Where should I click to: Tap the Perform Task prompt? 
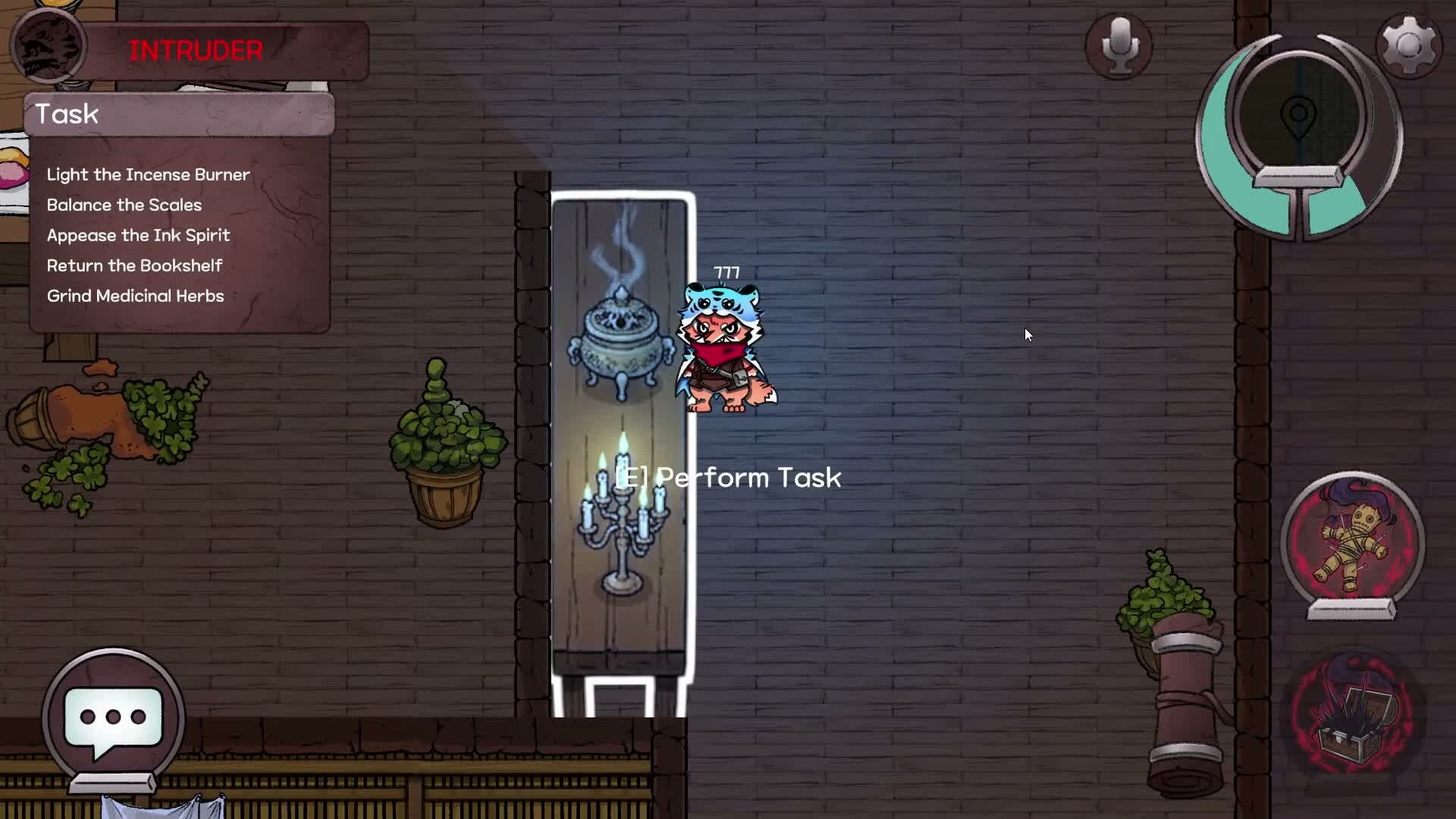(x=728, y=478)
